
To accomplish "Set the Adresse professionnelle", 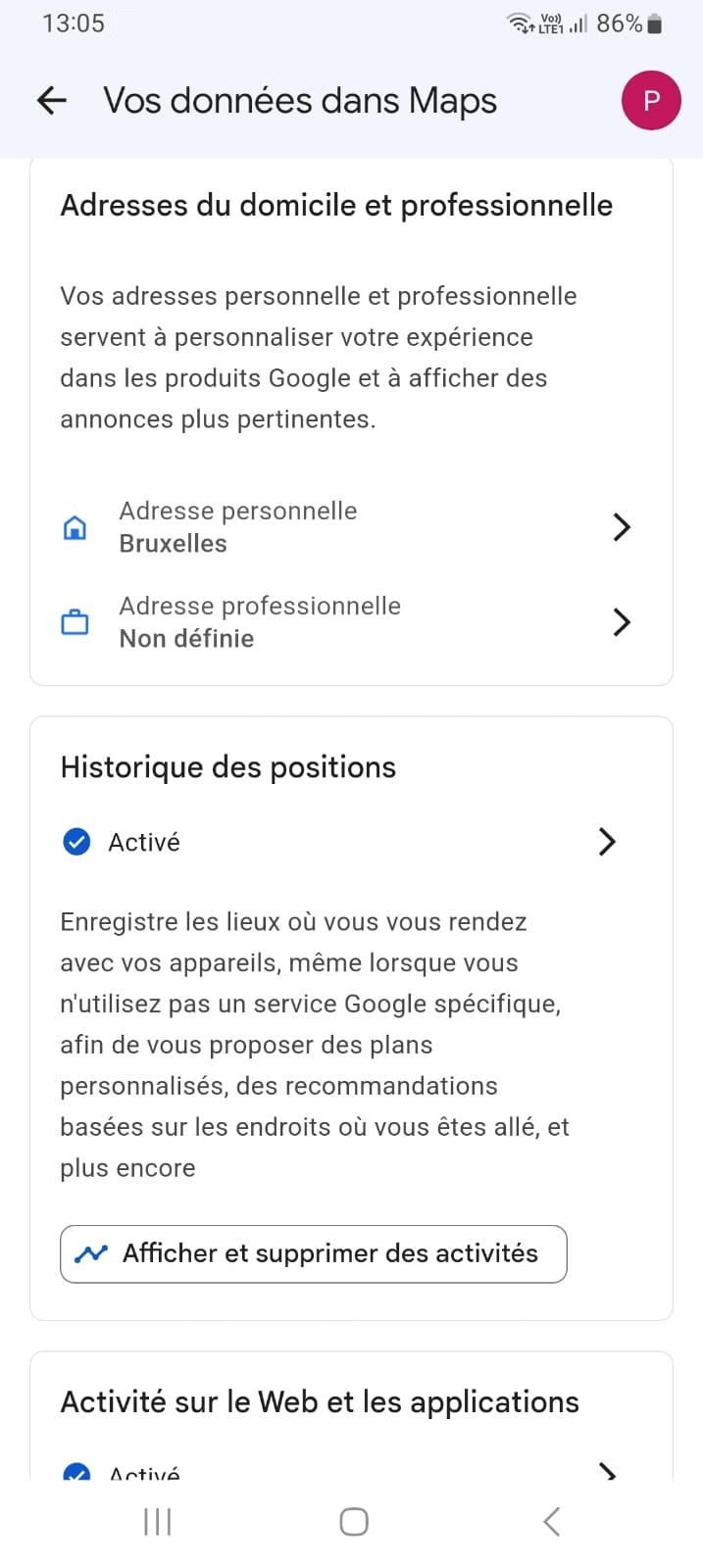I will point(351,622).
